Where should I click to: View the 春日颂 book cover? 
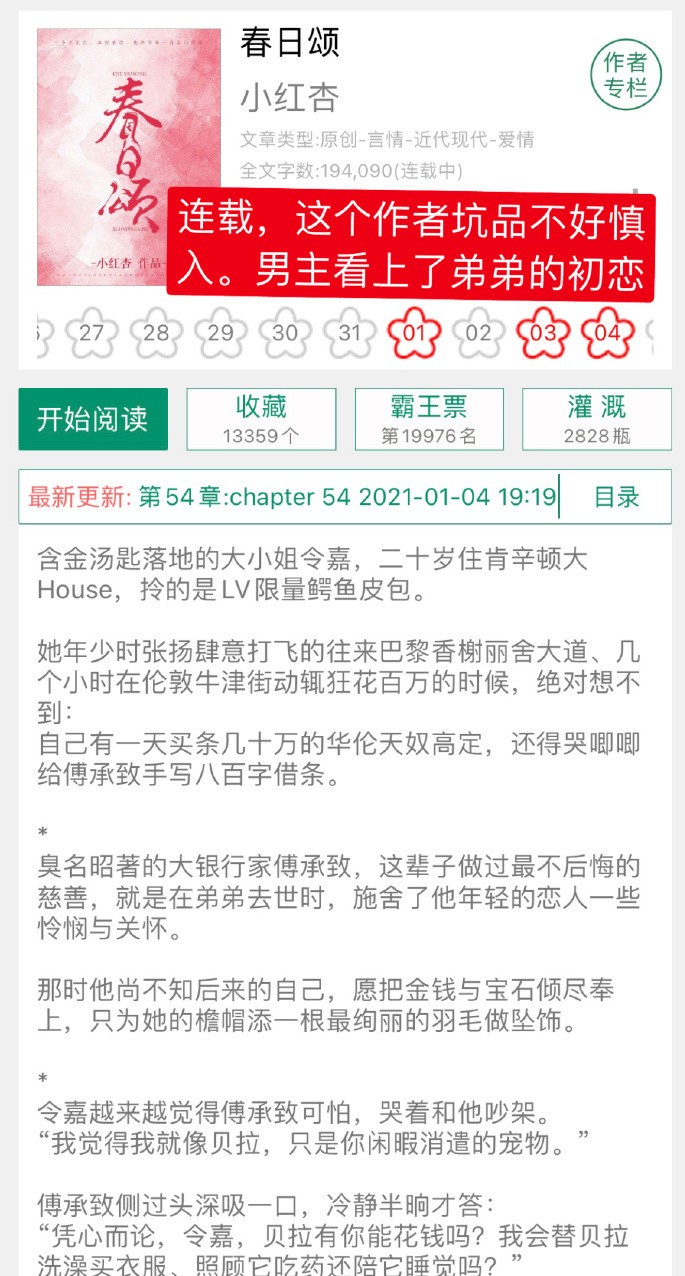pyautogui.click(x=128, y=157)
